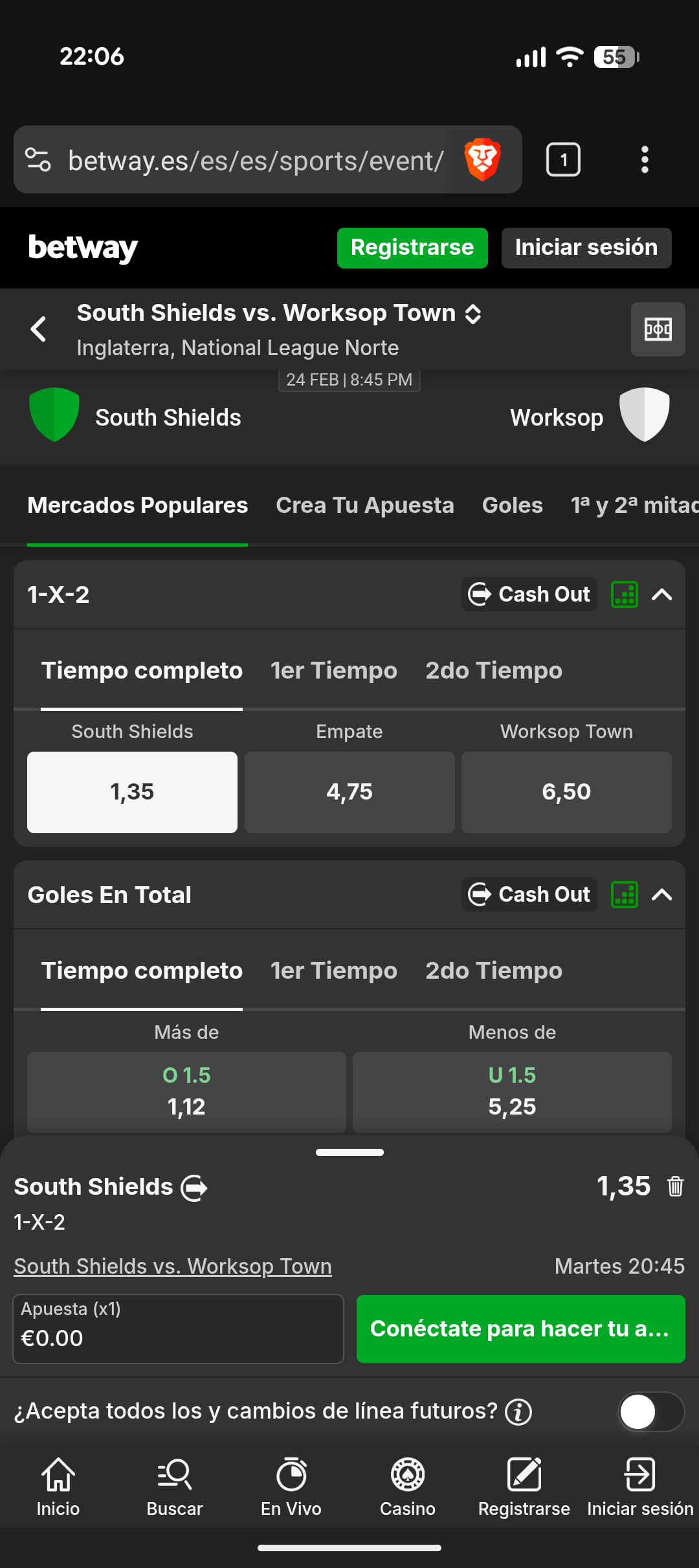The width and height of the screenshot is (699, 1568).
Task: Select Empate odds 4,75
Action: pos(349,792)
